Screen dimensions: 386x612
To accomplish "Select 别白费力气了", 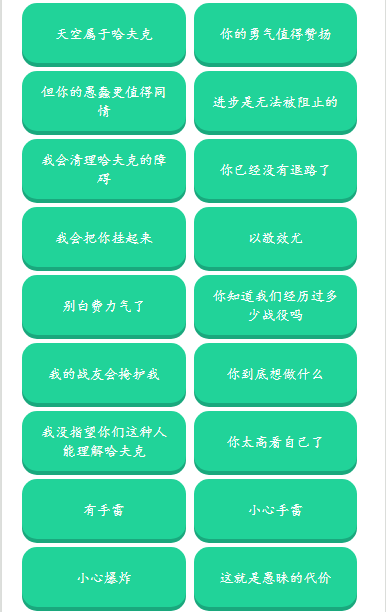I will 104,306.
